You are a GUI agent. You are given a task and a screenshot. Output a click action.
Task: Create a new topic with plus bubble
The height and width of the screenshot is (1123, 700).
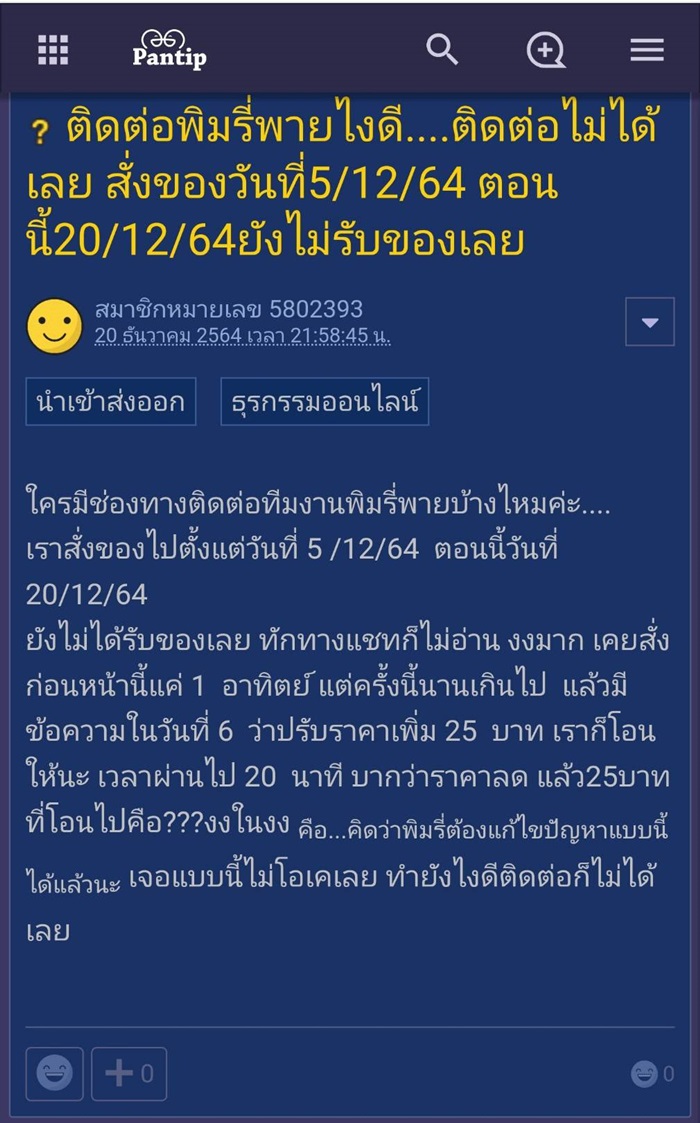point(546,49)
